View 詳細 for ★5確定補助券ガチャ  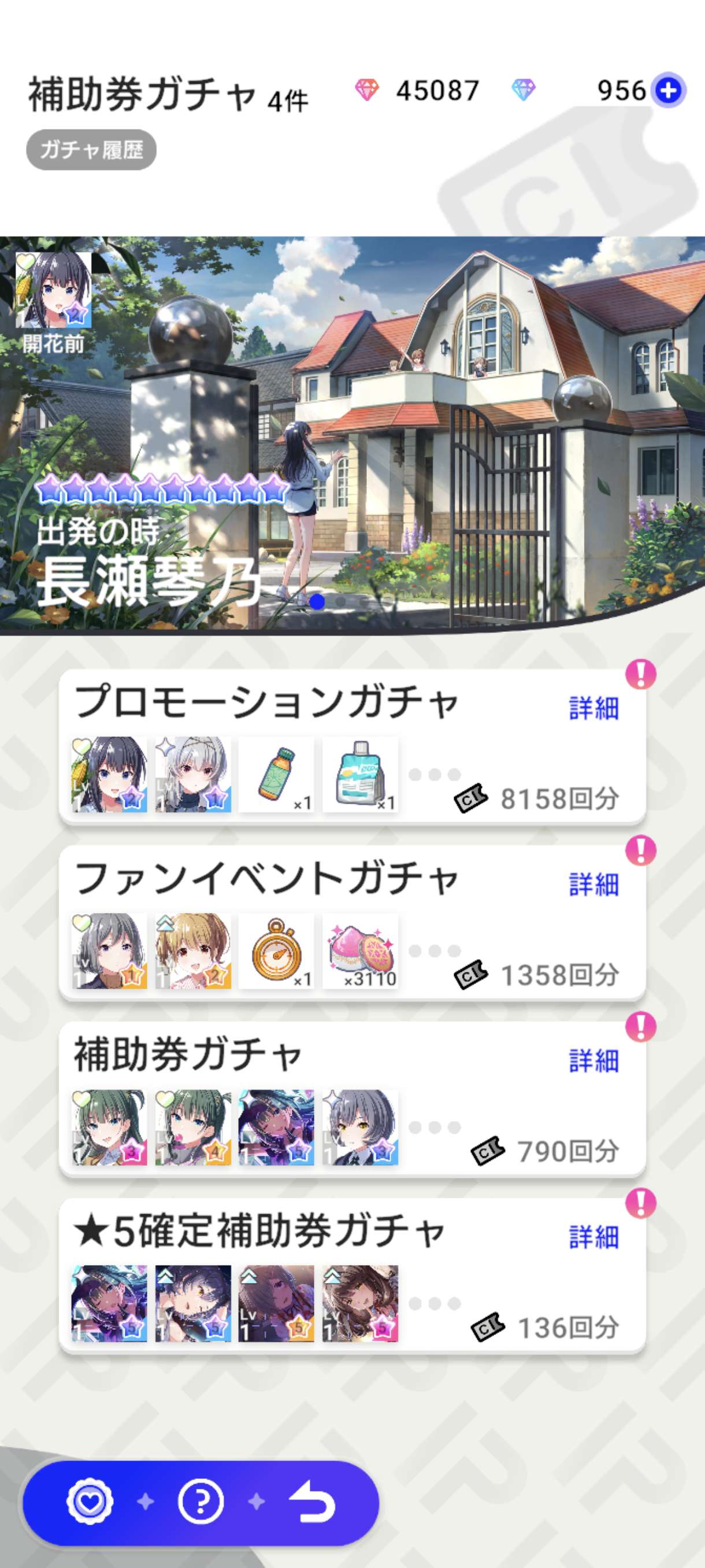pos(593,1237)
